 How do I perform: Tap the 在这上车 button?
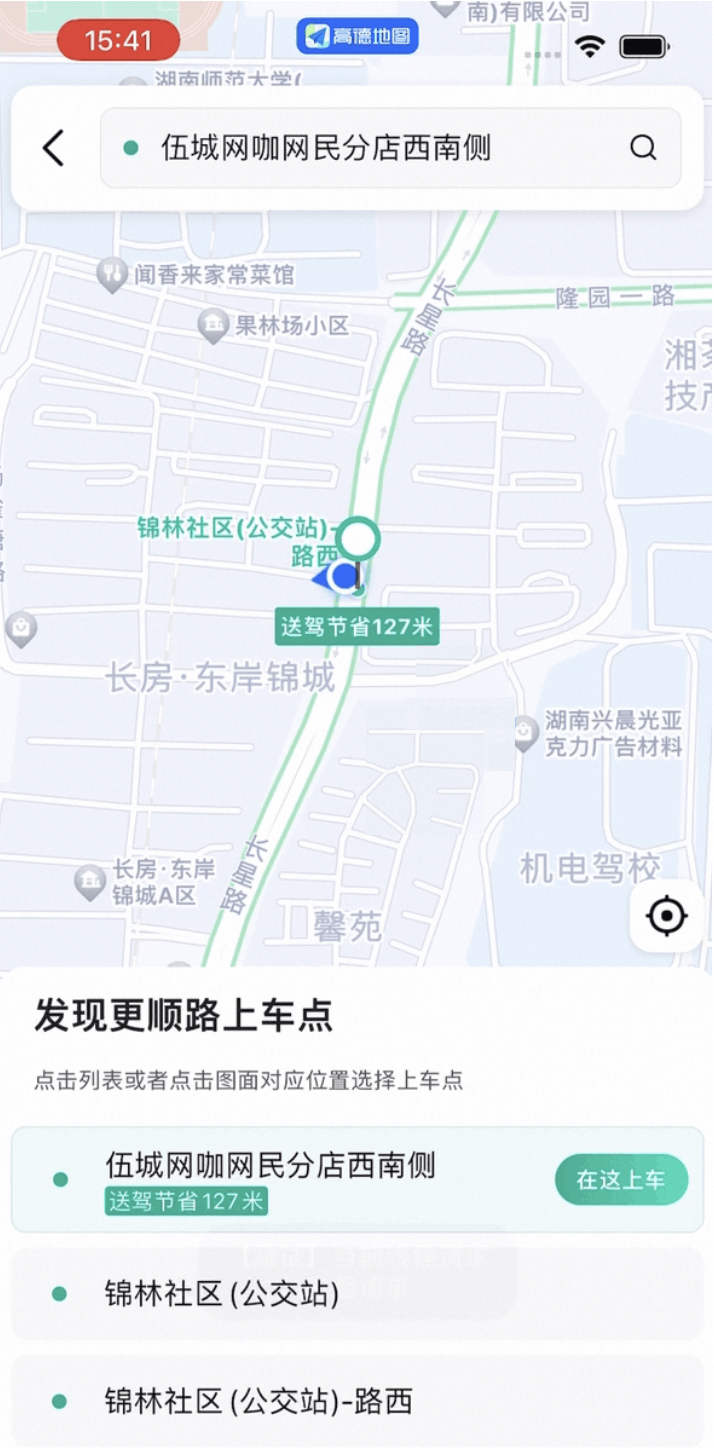point(621,1180)
